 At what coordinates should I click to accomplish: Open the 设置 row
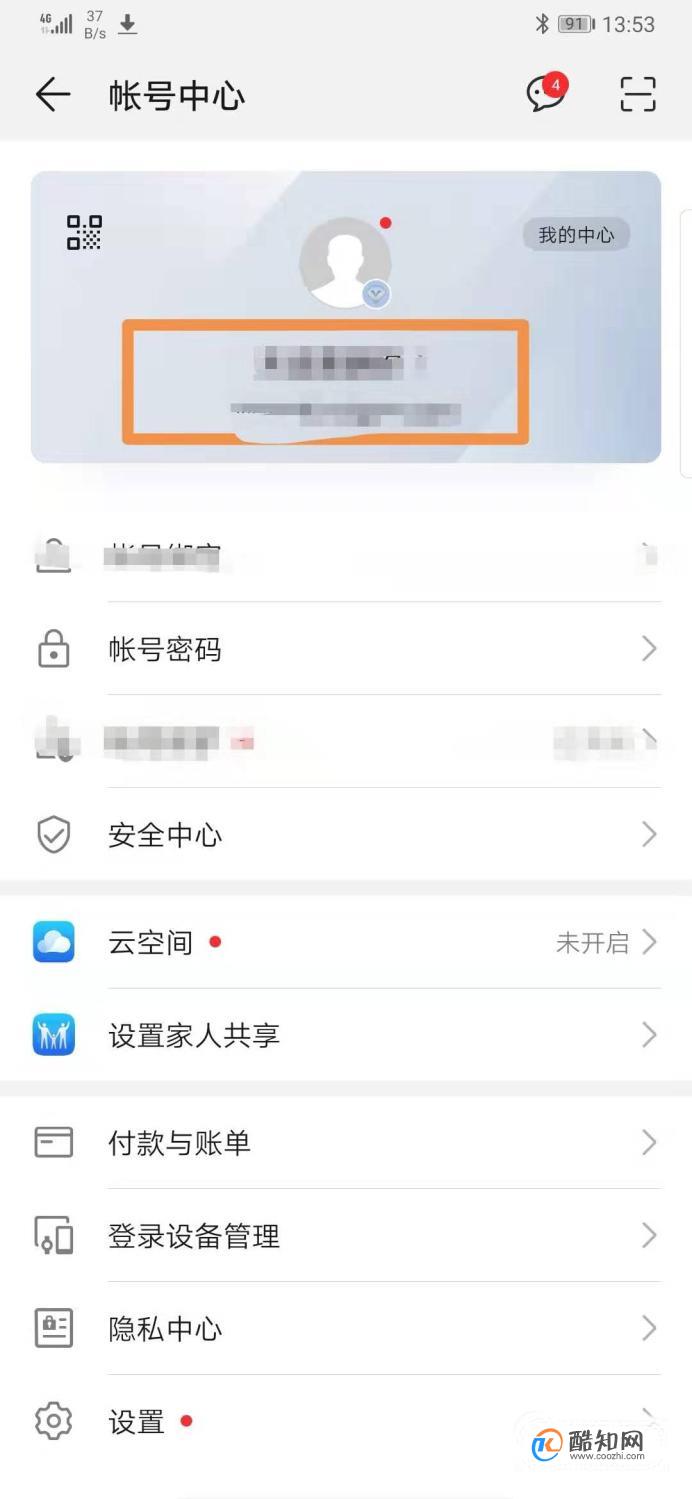pos(346,1421)
